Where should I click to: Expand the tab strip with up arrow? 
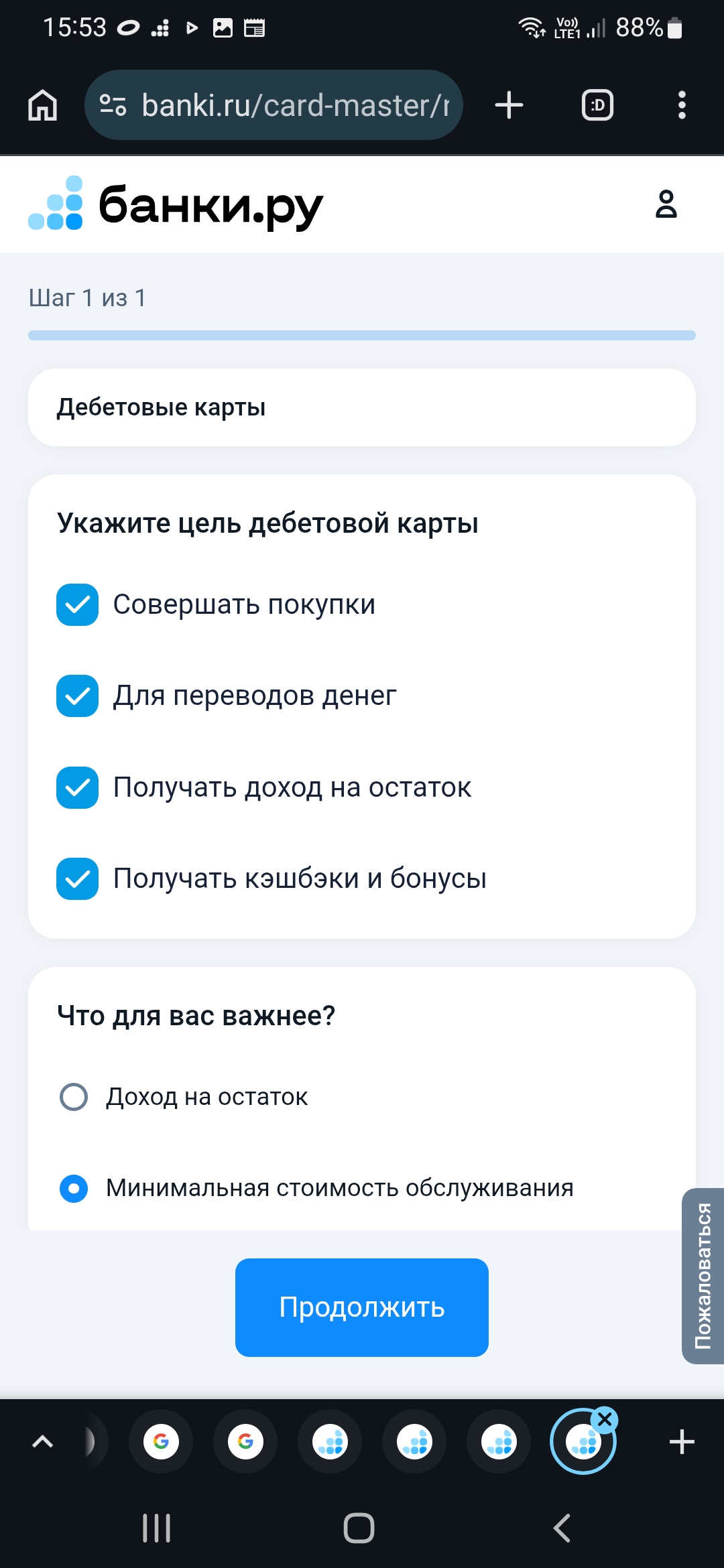click(42, 1442)
